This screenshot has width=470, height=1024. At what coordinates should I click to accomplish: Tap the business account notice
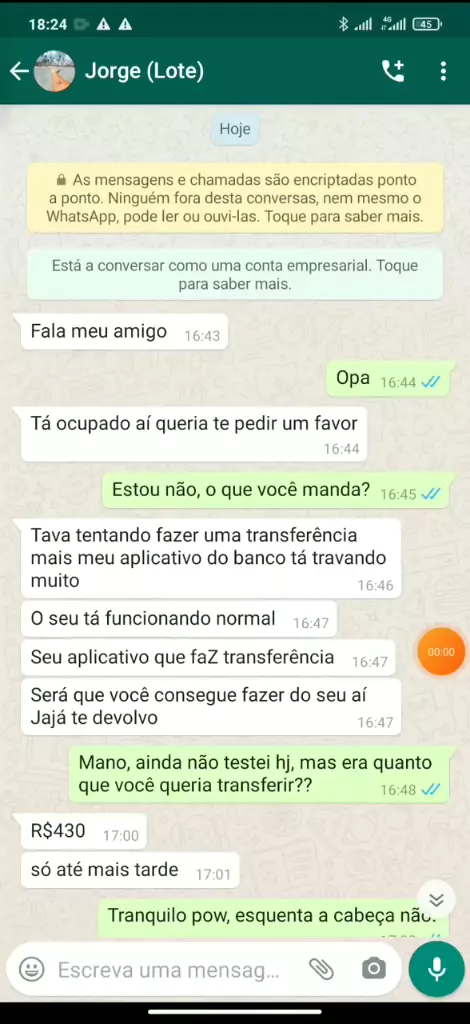pyautogui.click(x=235, y=275)
